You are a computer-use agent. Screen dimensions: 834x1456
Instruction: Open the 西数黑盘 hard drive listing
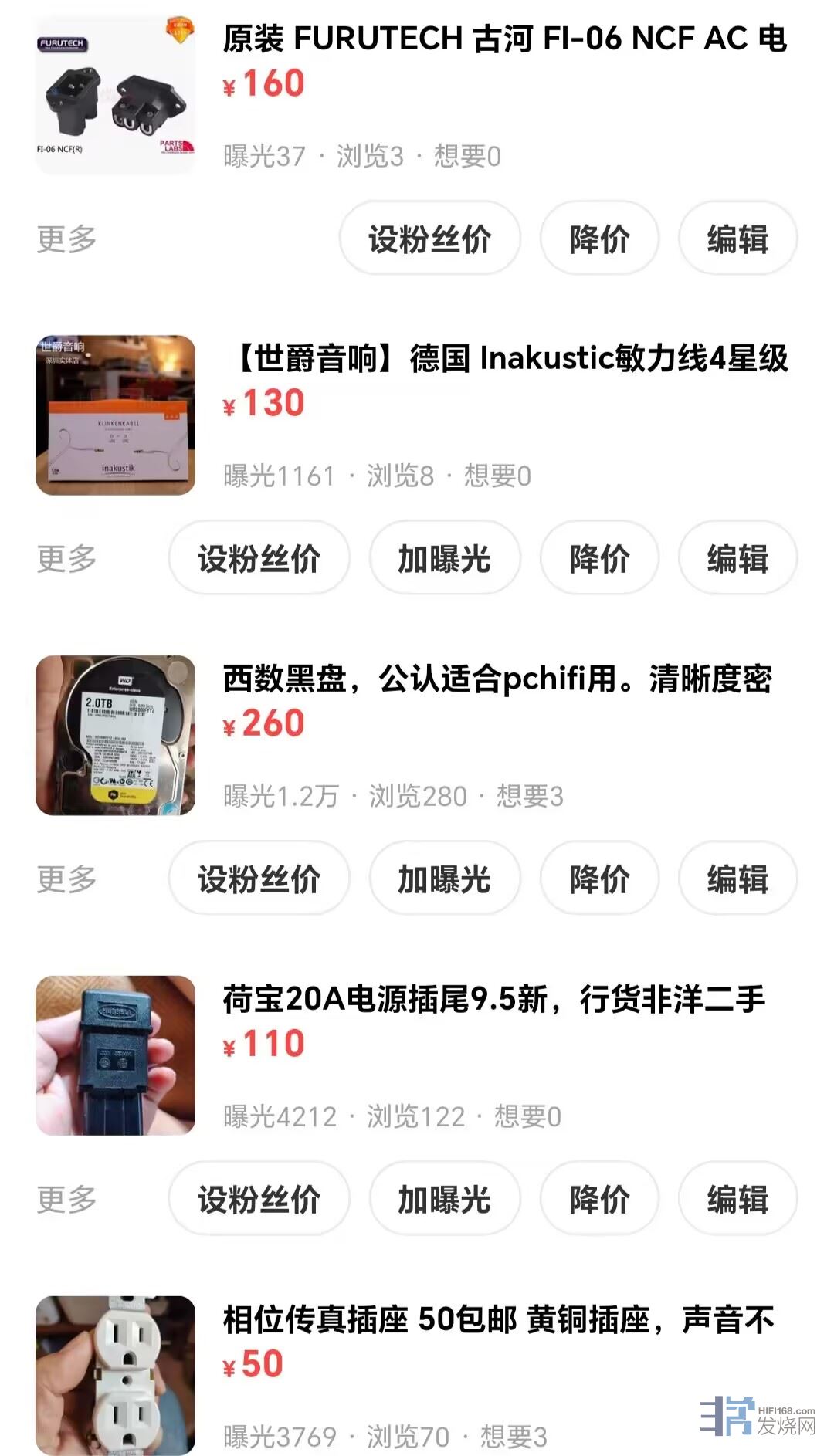click(497, 679)
